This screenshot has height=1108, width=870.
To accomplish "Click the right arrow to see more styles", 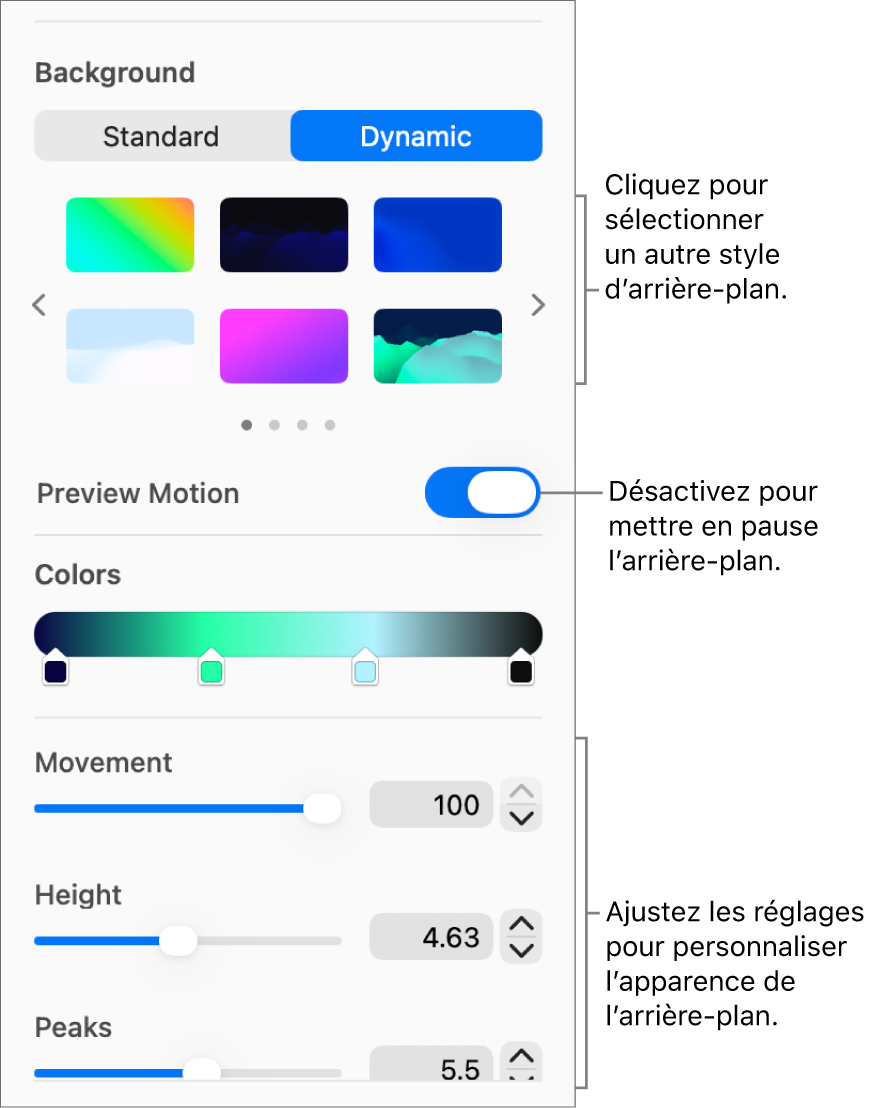I will tap(538, 305).
